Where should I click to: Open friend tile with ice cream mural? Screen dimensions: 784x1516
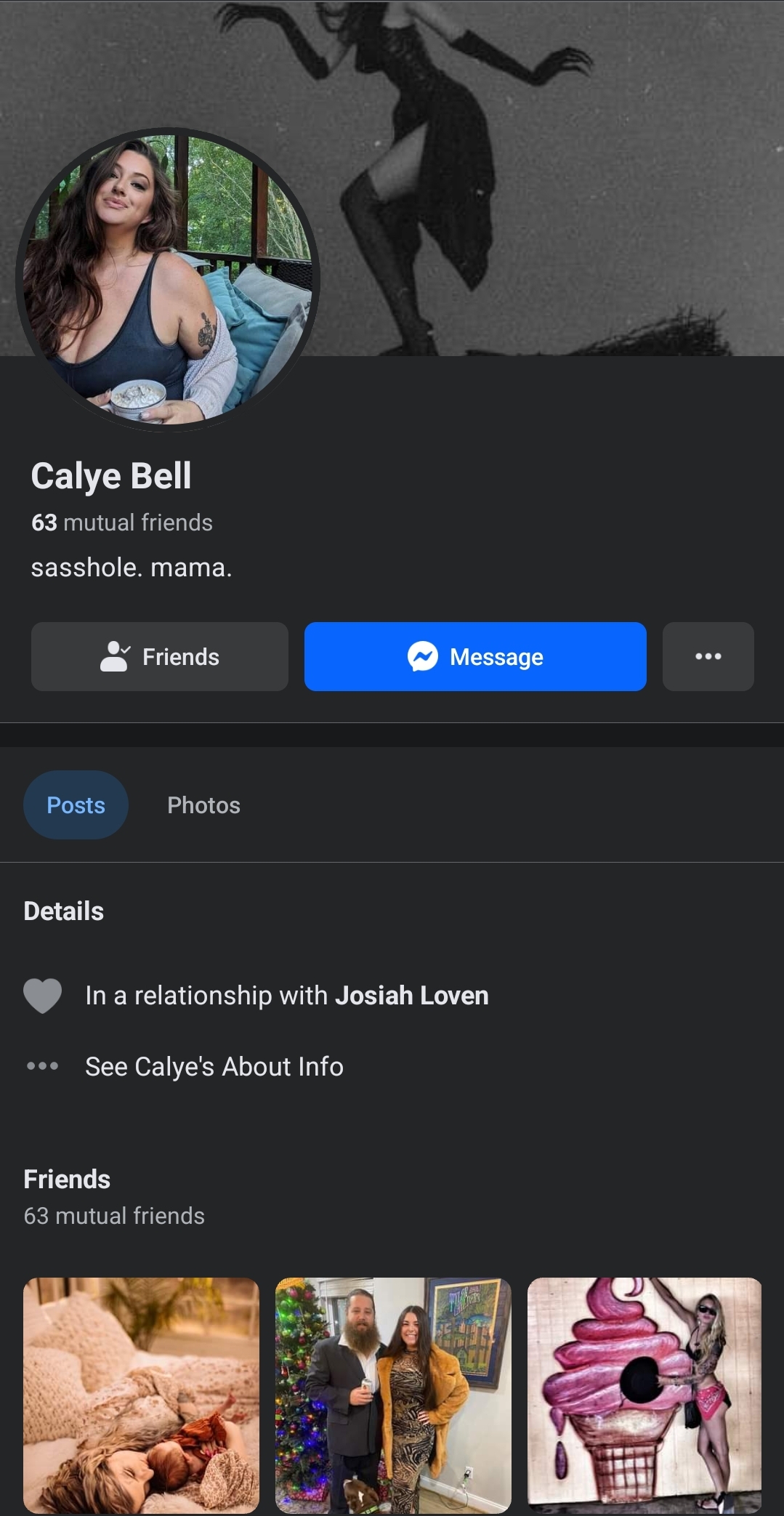644,1395
